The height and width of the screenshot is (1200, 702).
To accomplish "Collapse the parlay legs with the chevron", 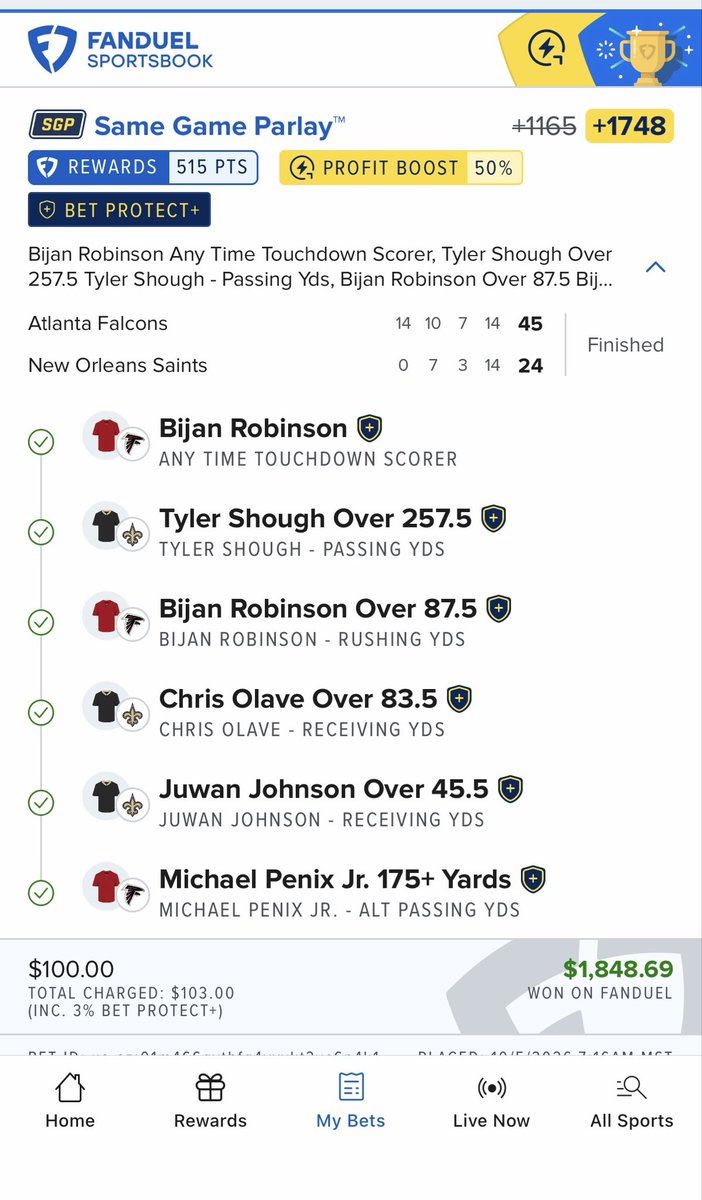I will coord(656,268).
